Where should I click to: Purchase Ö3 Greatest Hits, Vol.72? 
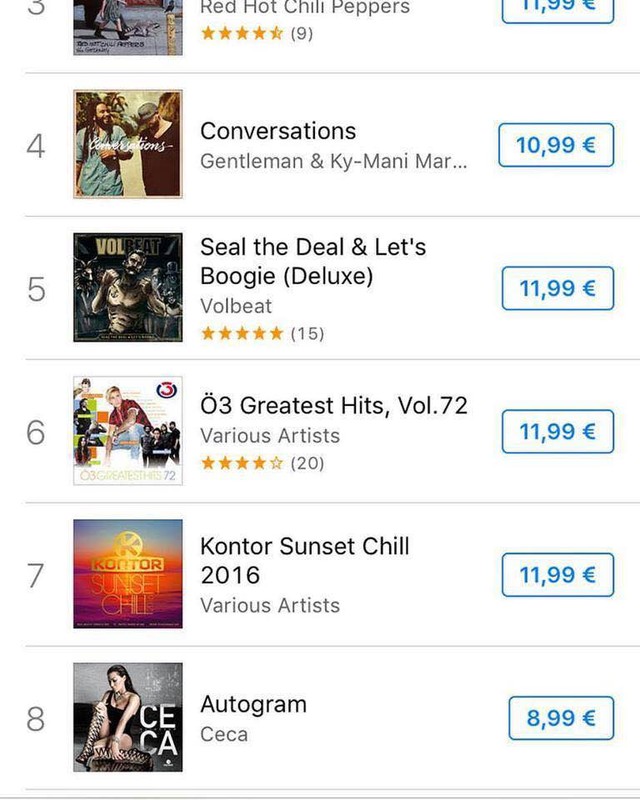(x=557, y=432)
